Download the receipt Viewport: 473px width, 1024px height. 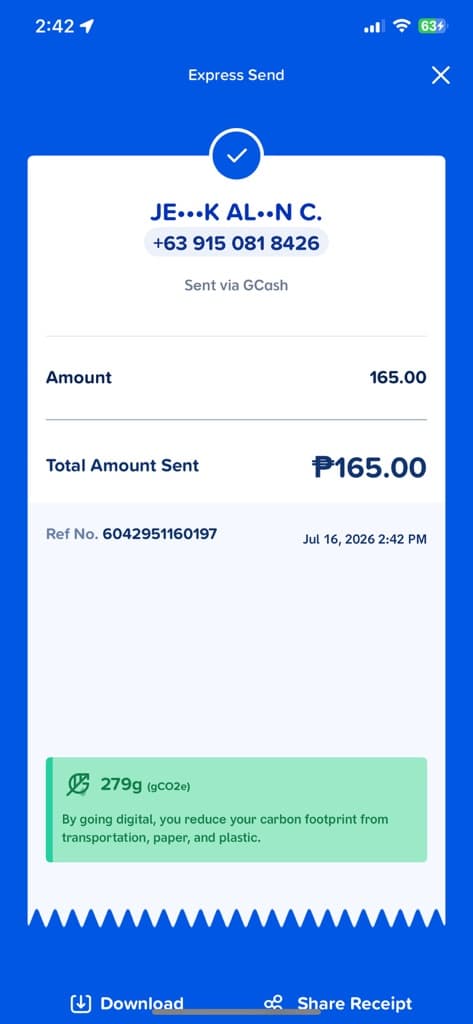click(127, 1003)
